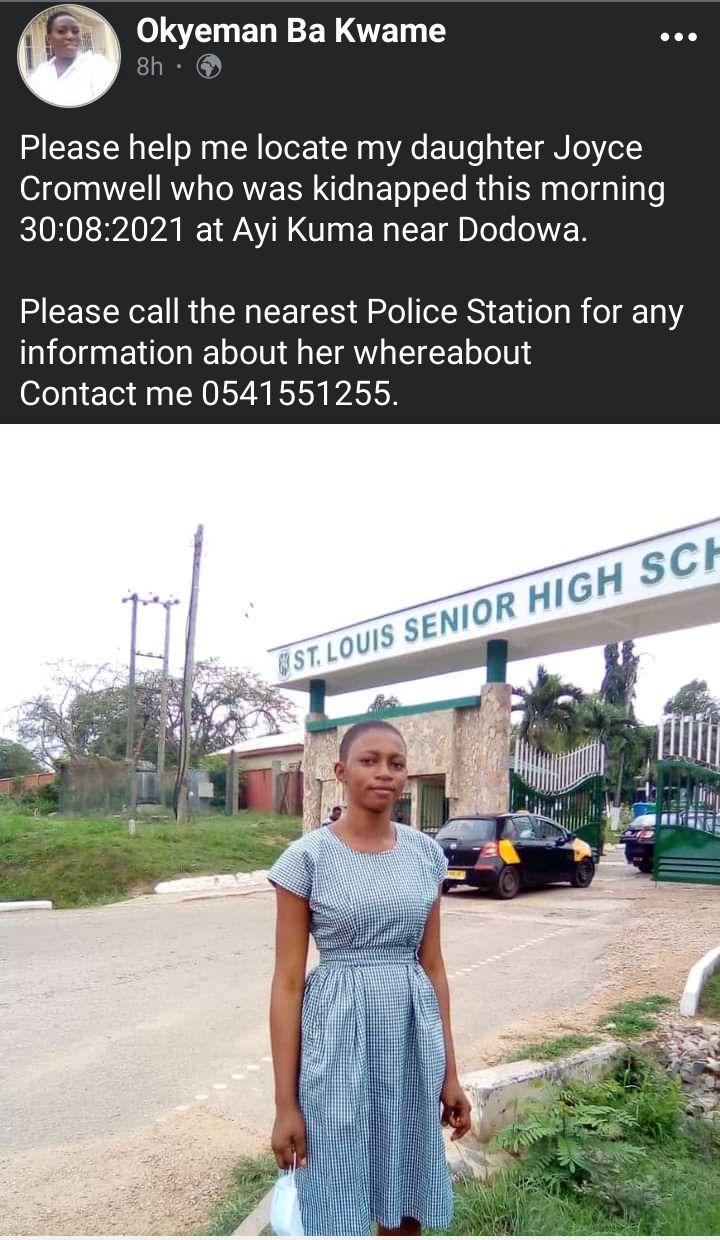Open Okyeman Ba Kwame's profile name
The image size is (720, 1240).
pos(291,31)
